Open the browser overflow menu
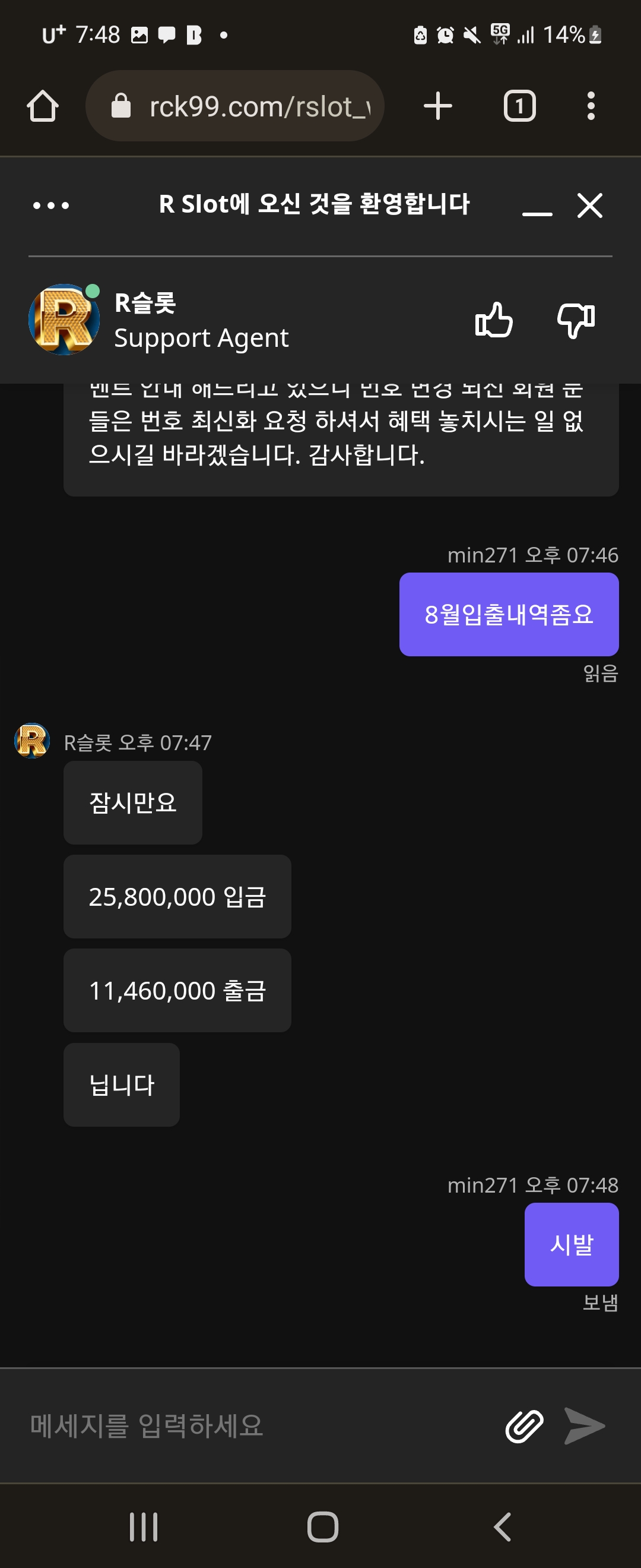This screenshot has height=1568, width=641. pyautogui.click(x=591, y=106)
